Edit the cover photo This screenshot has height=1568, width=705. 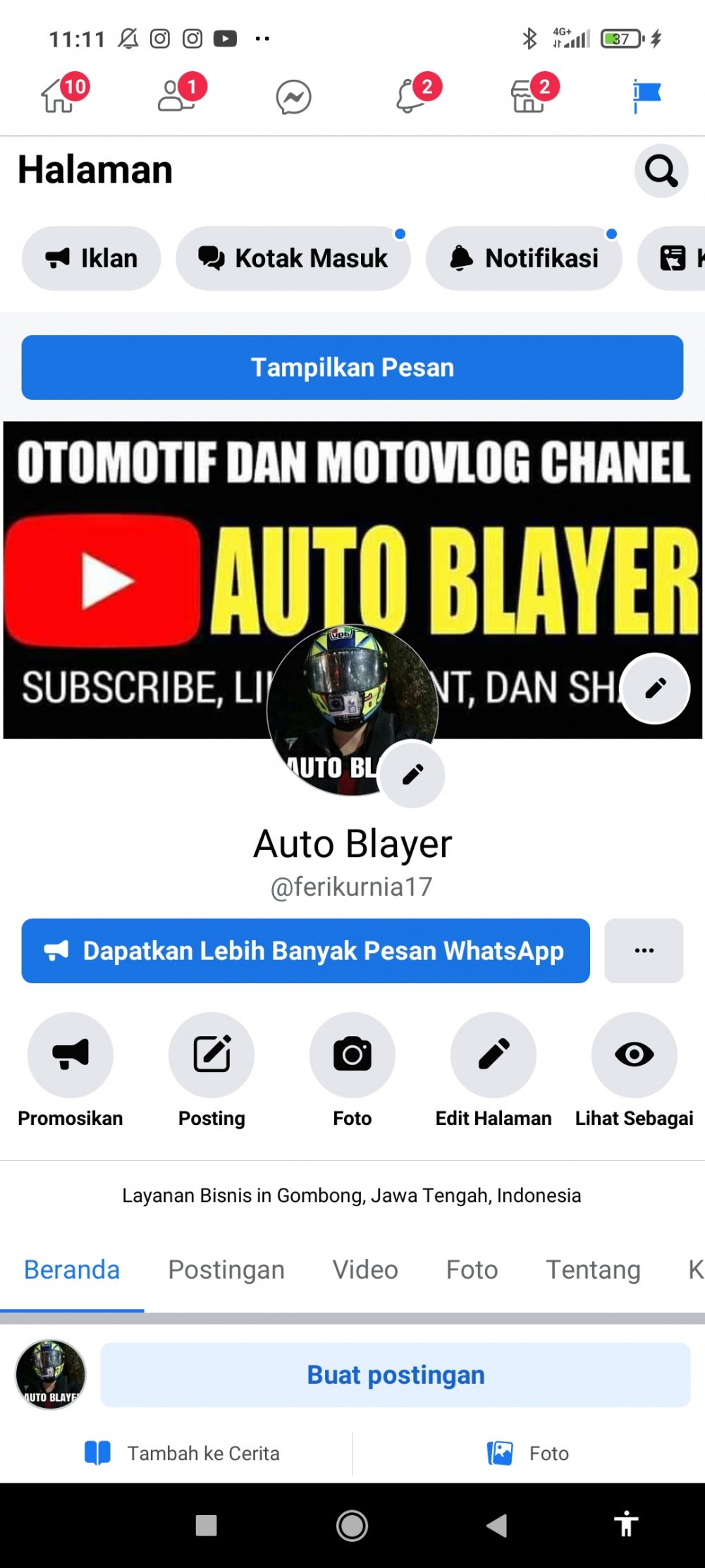[655, 688]
